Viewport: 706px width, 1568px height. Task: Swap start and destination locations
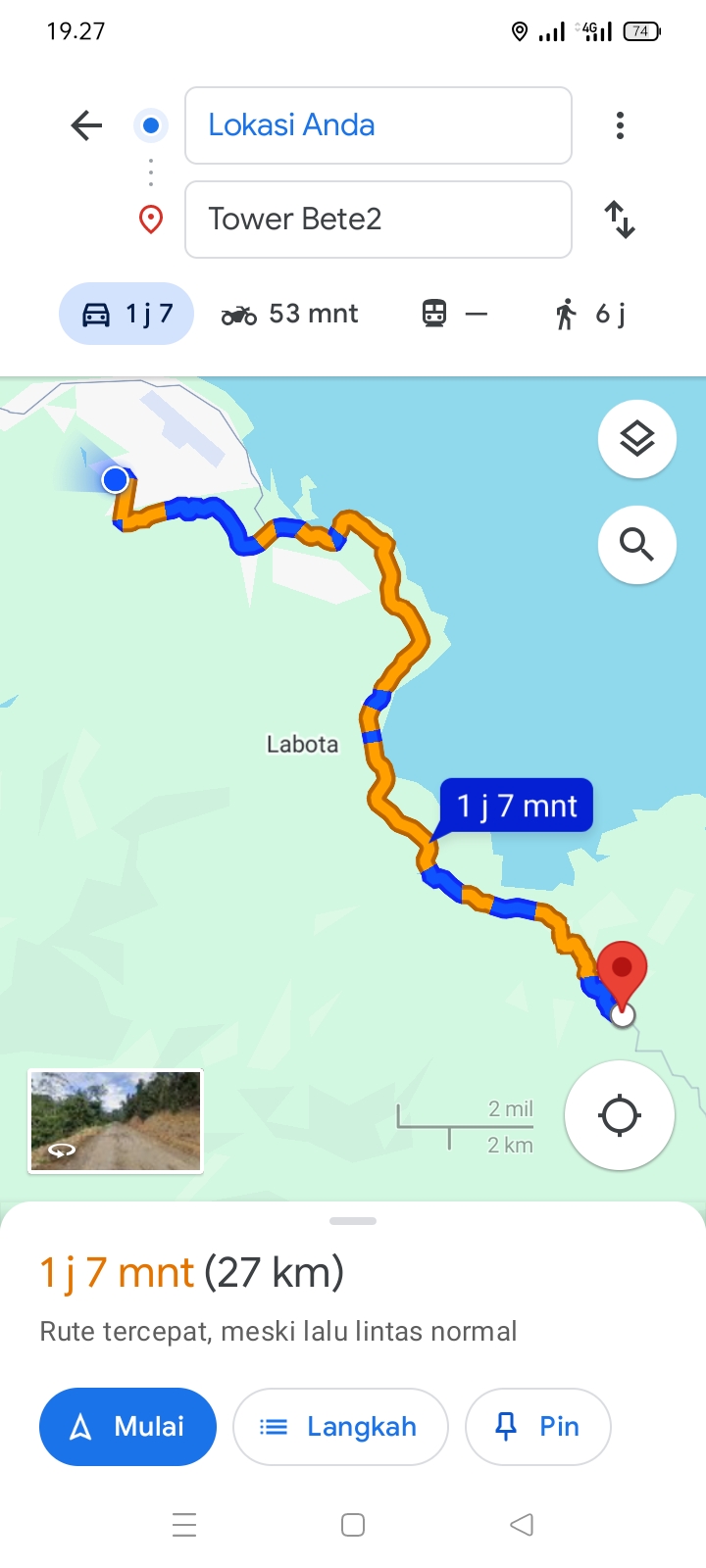[620, 220]
